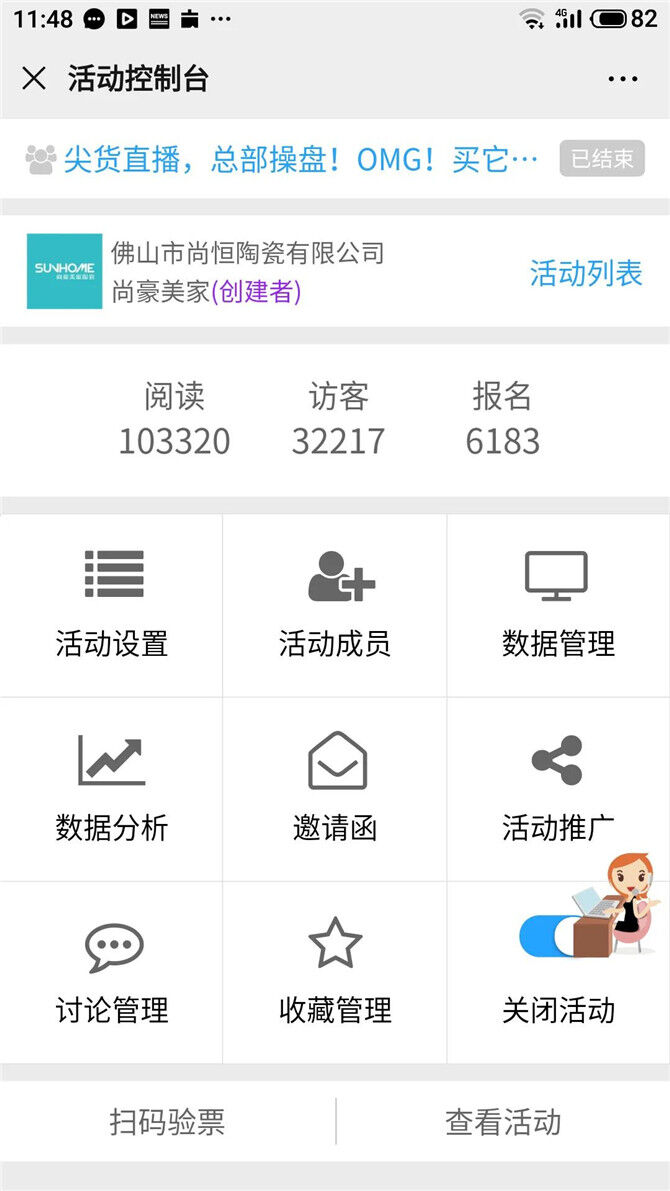Open the three-dot overflow menu

tap(622, 79)
